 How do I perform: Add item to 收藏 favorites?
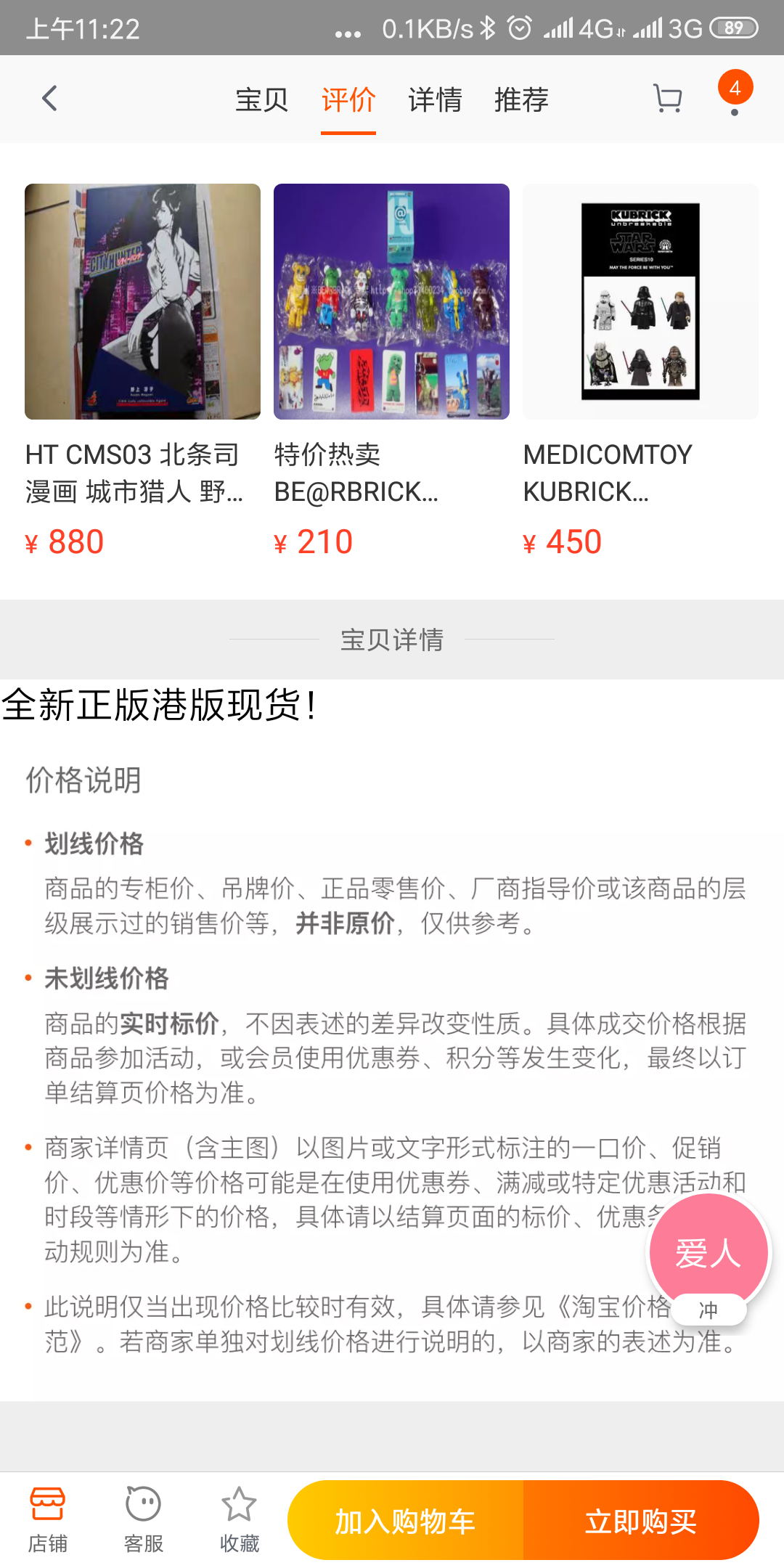click(x=239, y=1519)
